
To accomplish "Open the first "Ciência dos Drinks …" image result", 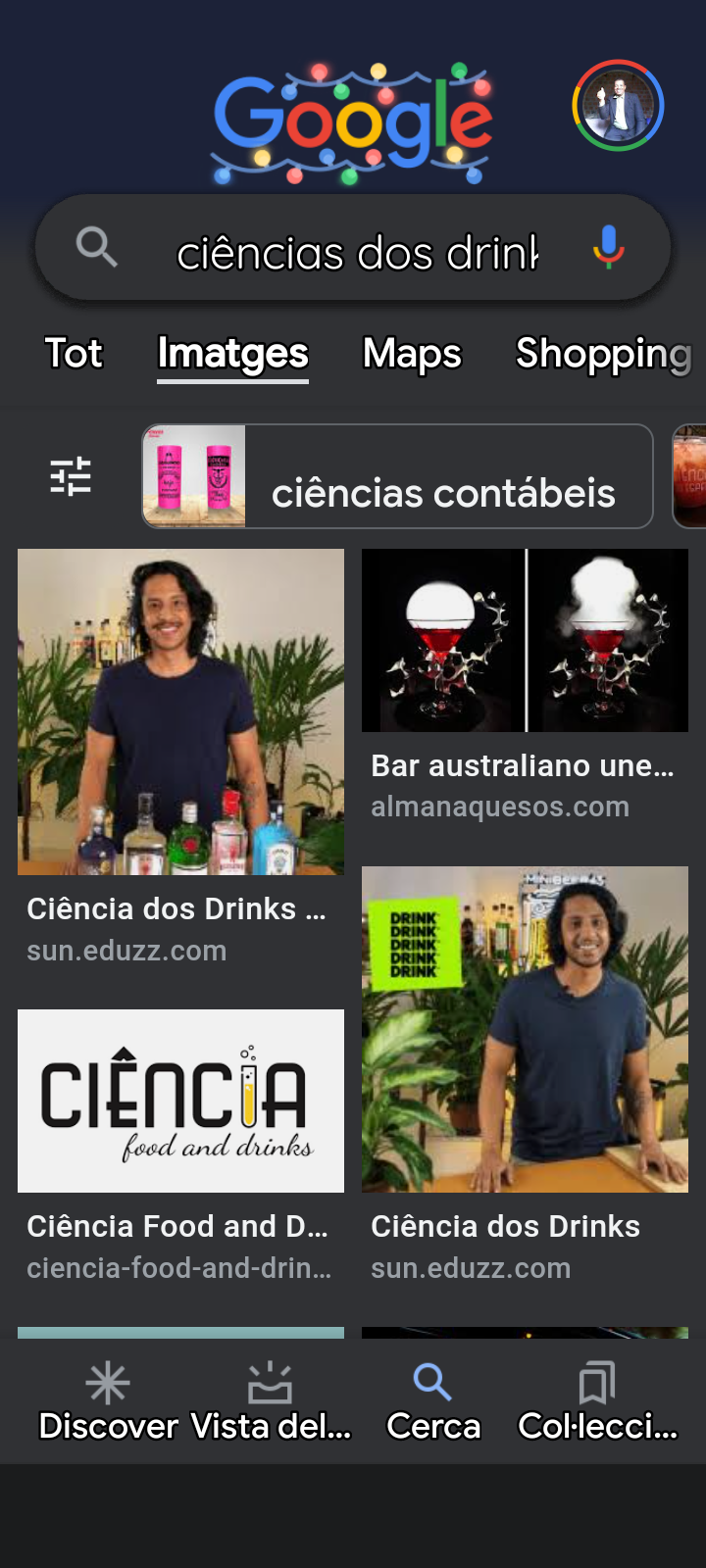I will tap(180, 712).
